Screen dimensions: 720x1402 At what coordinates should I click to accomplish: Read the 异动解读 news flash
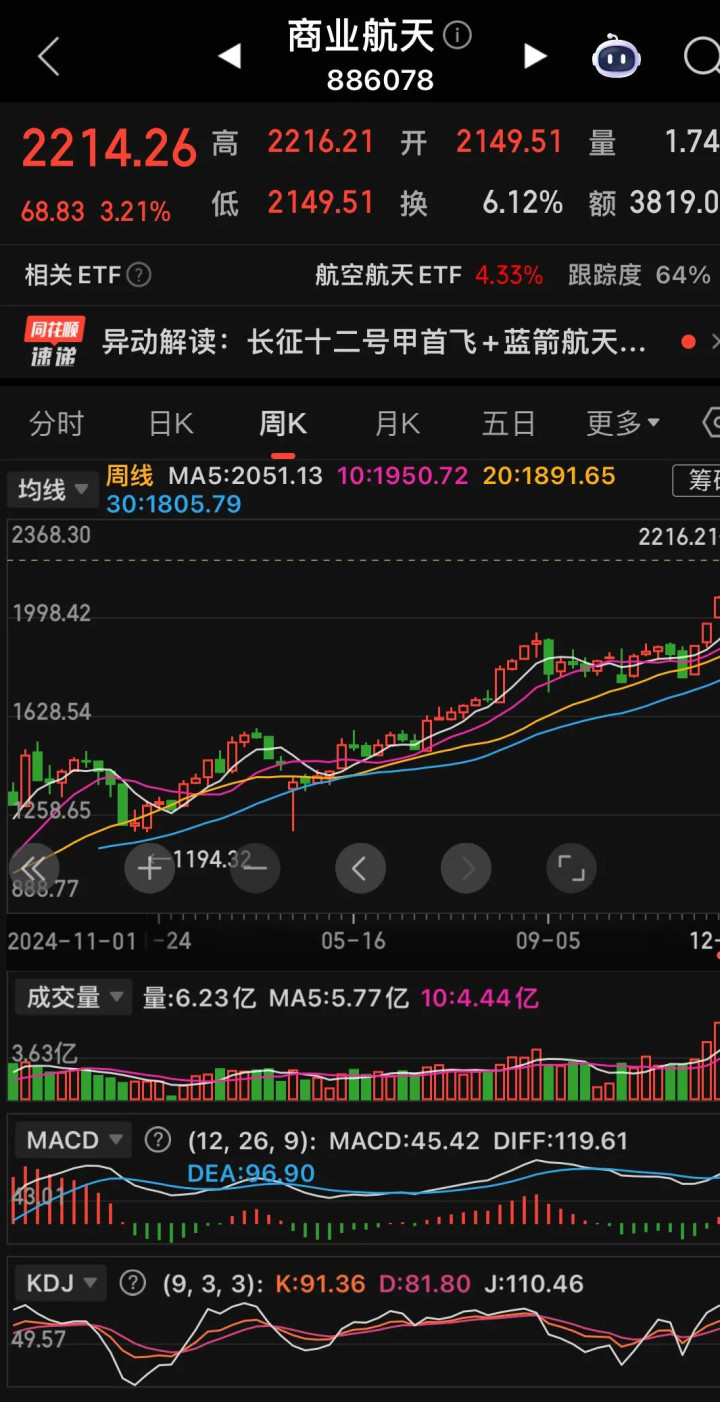coord(373,343)
